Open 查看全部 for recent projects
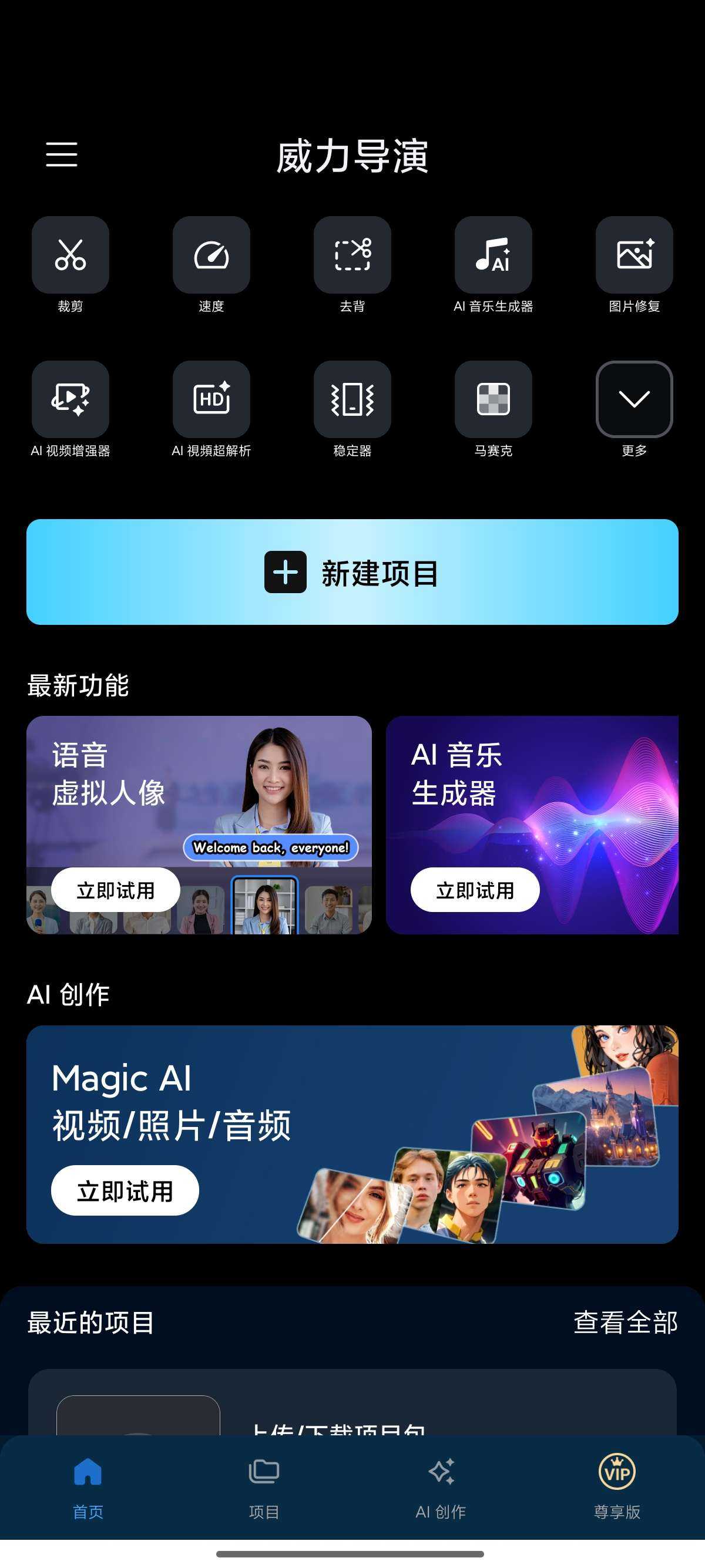 click(x=625, y=1322)
